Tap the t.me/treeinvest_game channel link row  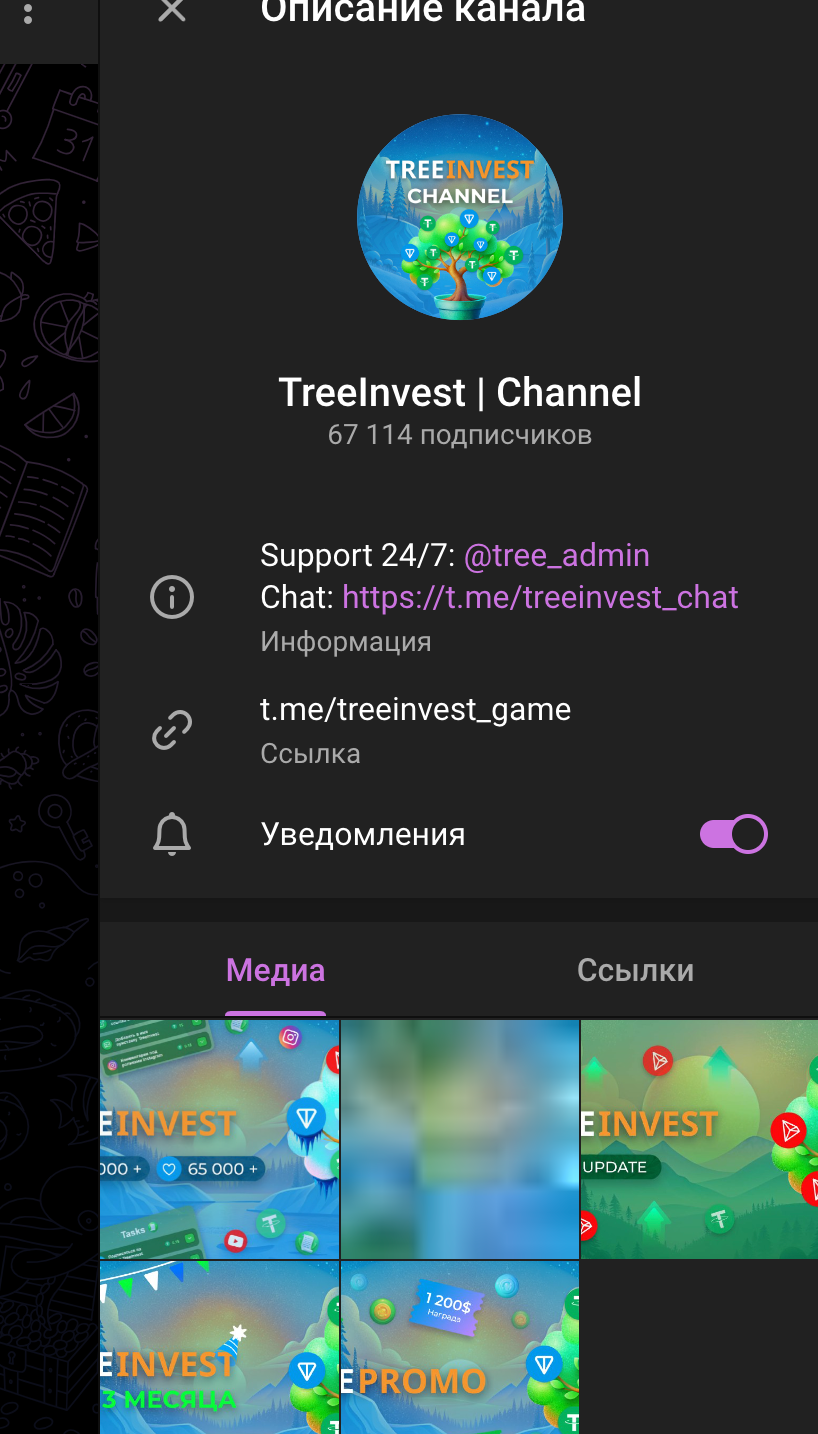459,730
